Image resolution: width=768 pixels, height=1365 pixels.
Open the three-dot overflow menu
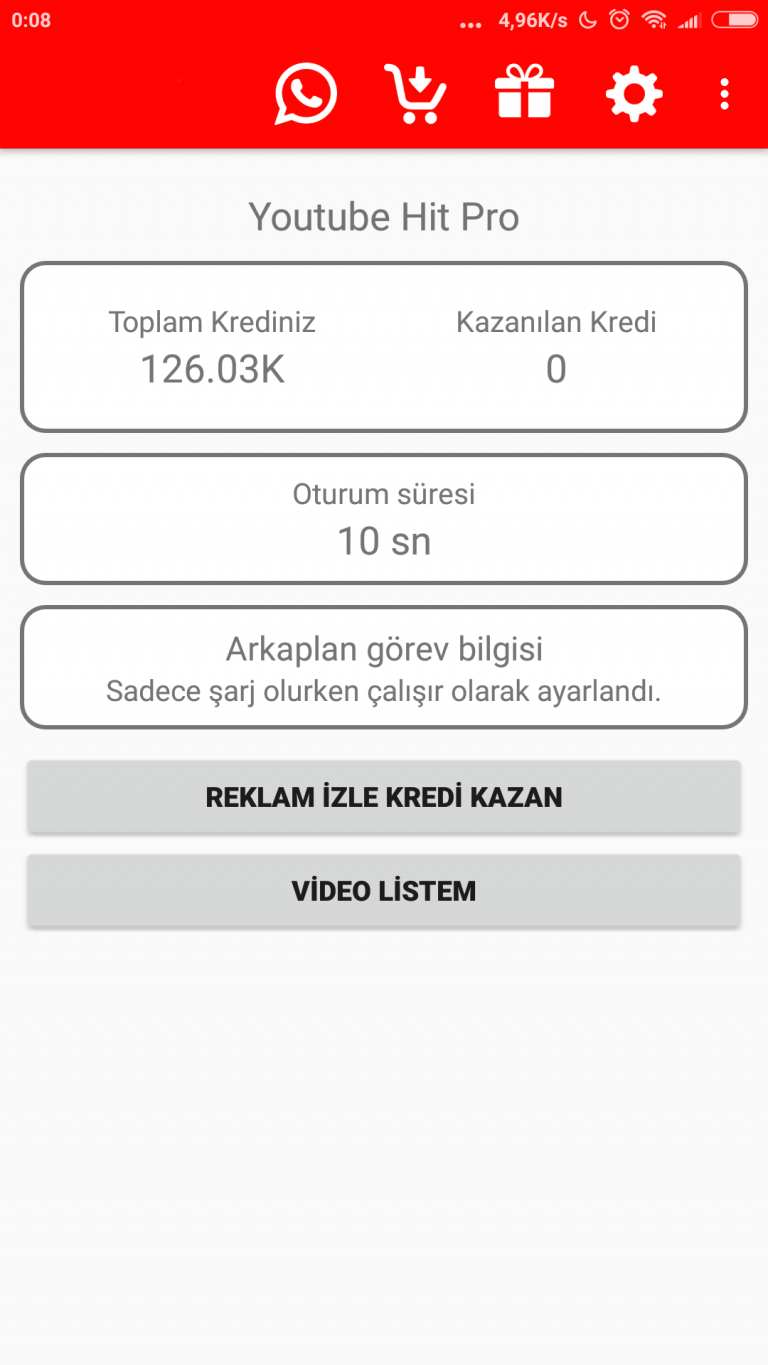coord(724,93)
